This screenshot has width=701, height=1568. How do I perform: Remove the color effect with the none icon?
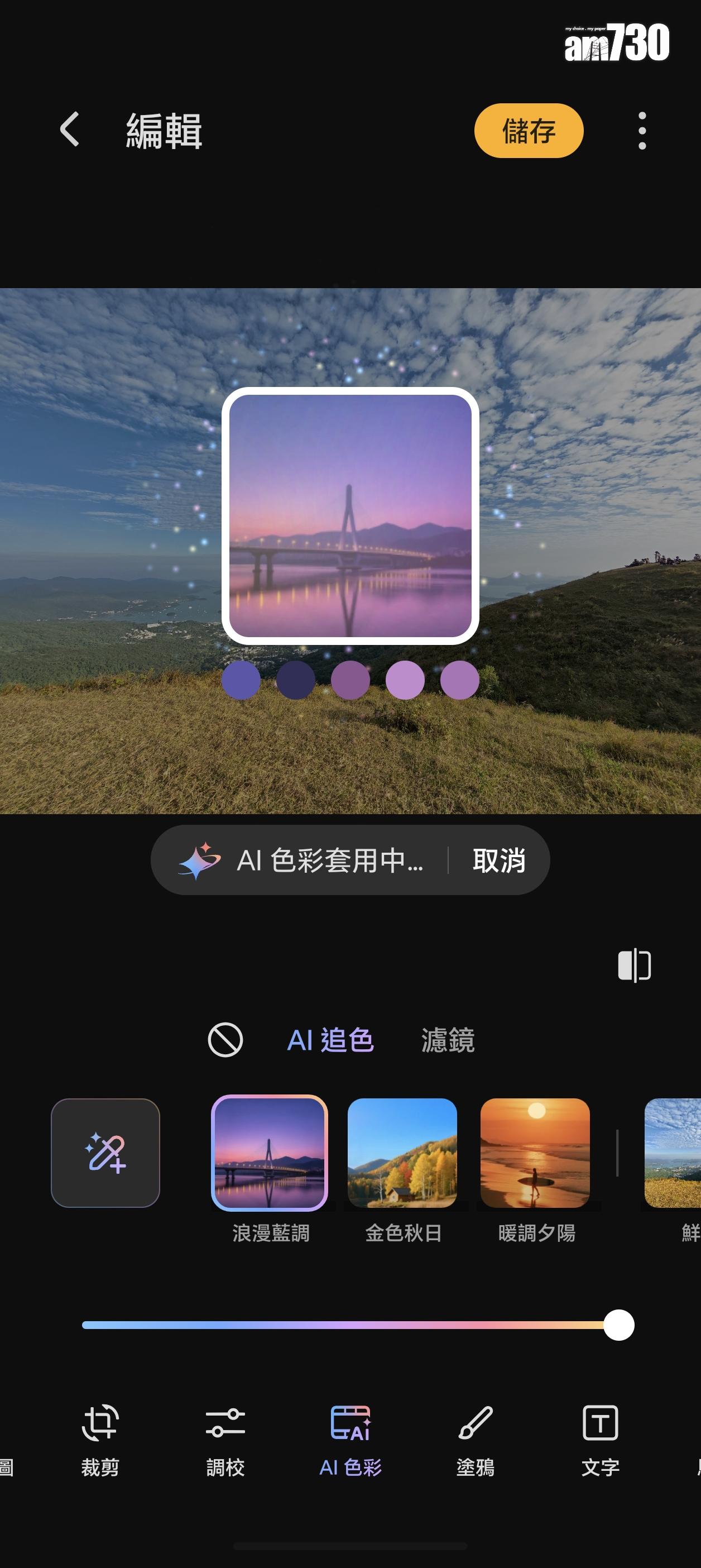[225, 1040]
